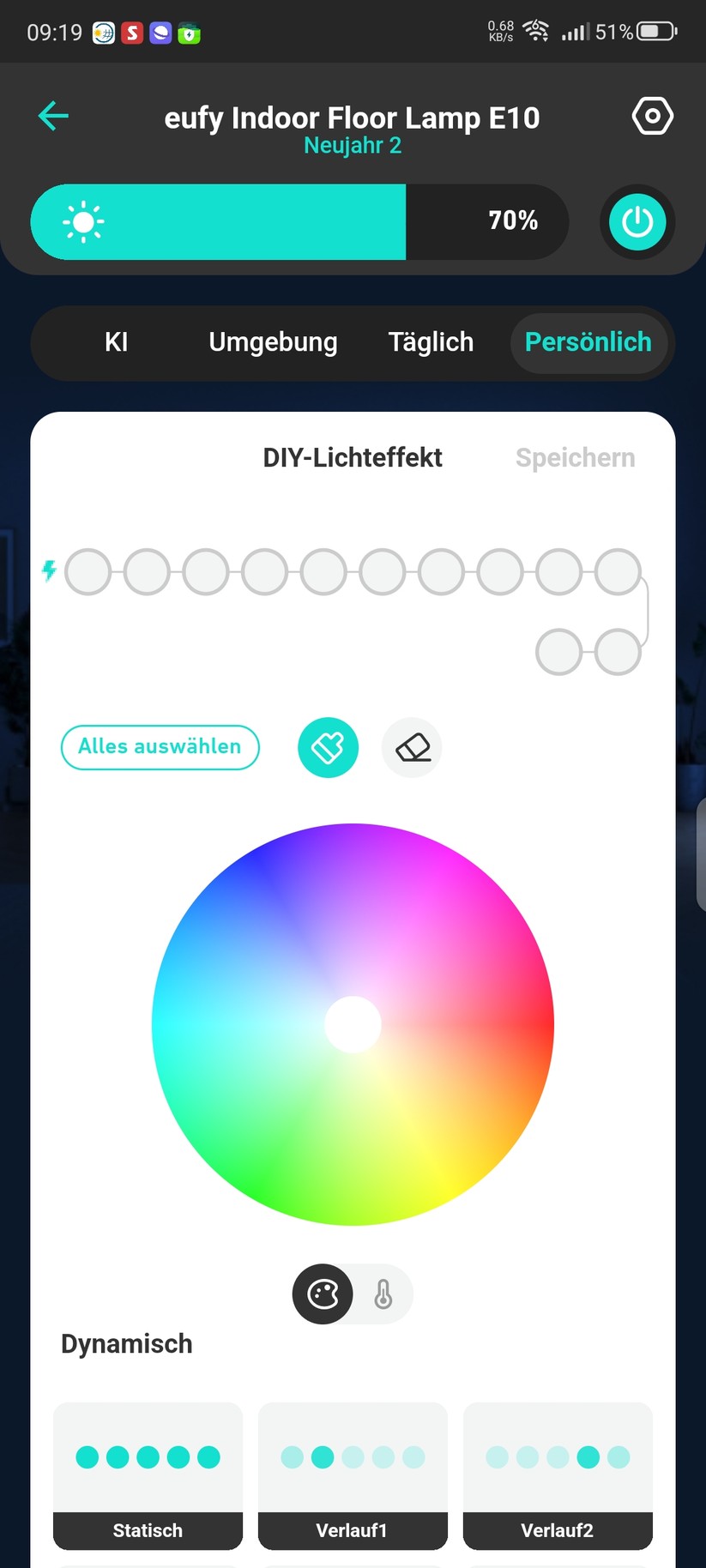Open the color palette mode
706x1568 pixels.
click(x=323, y=1294)
